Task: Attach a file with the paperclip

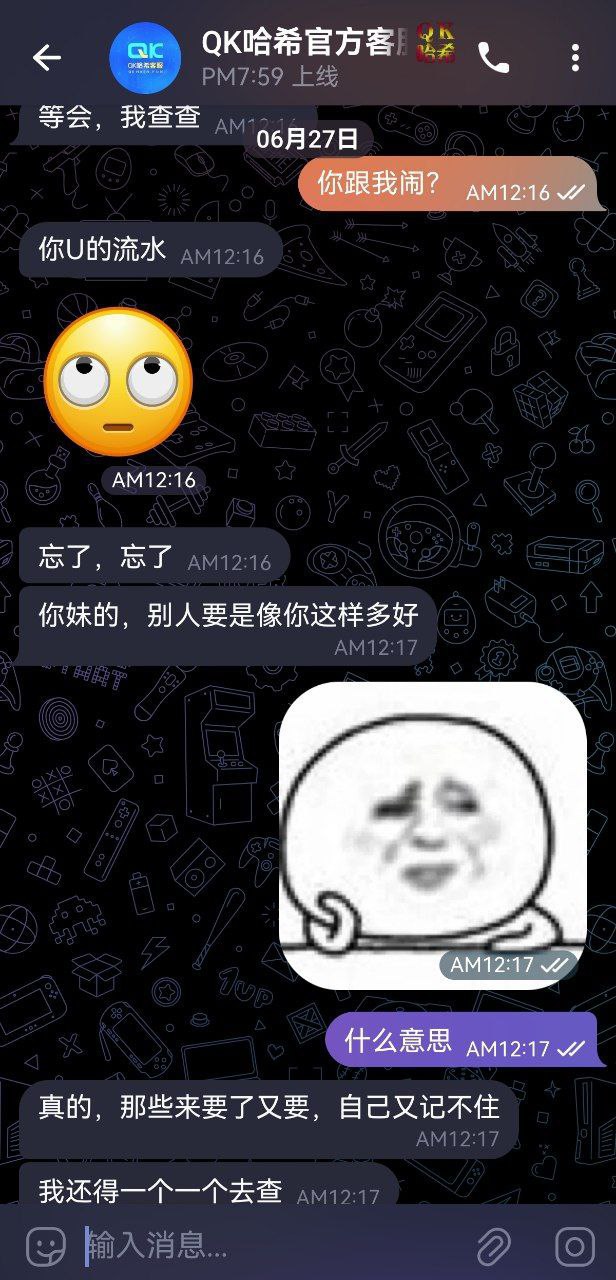Action: [493, 1245]
